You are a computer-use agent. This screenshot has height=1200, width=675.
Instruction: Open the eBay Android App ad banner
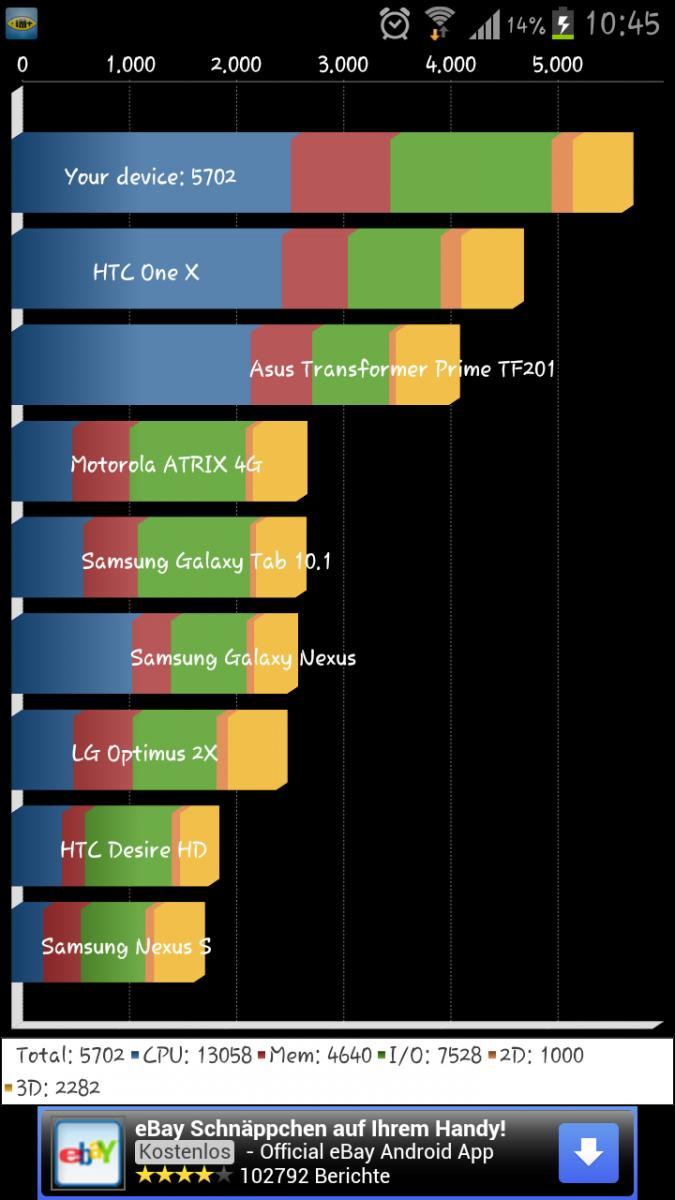coord(337,1152)
